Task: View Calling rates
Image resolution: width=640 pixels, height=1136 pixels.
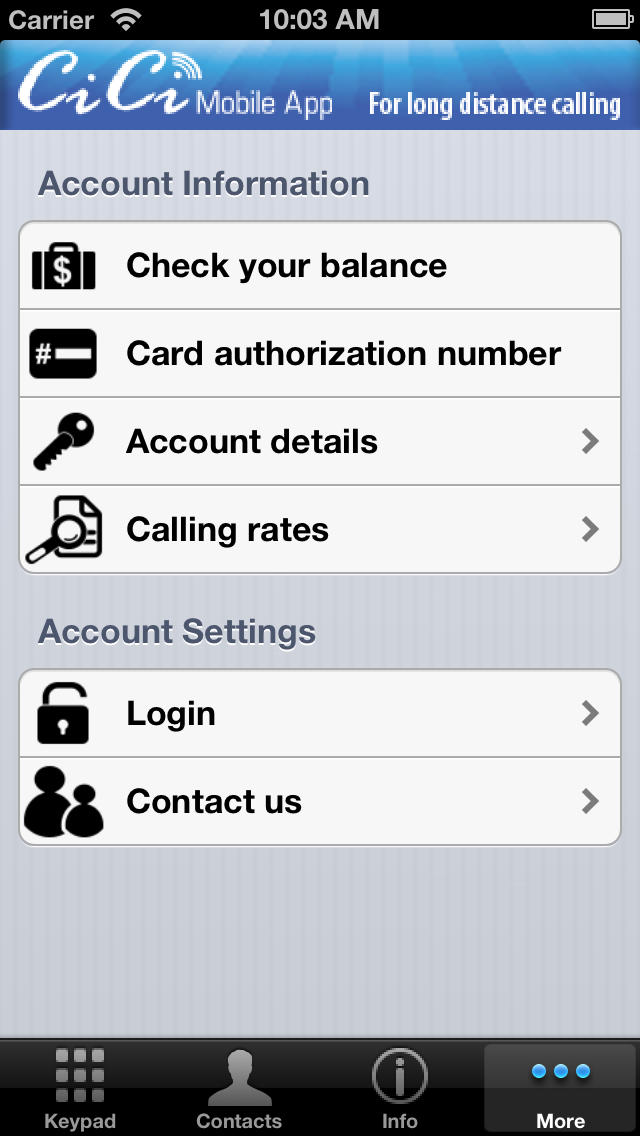Action: (320, 530)
